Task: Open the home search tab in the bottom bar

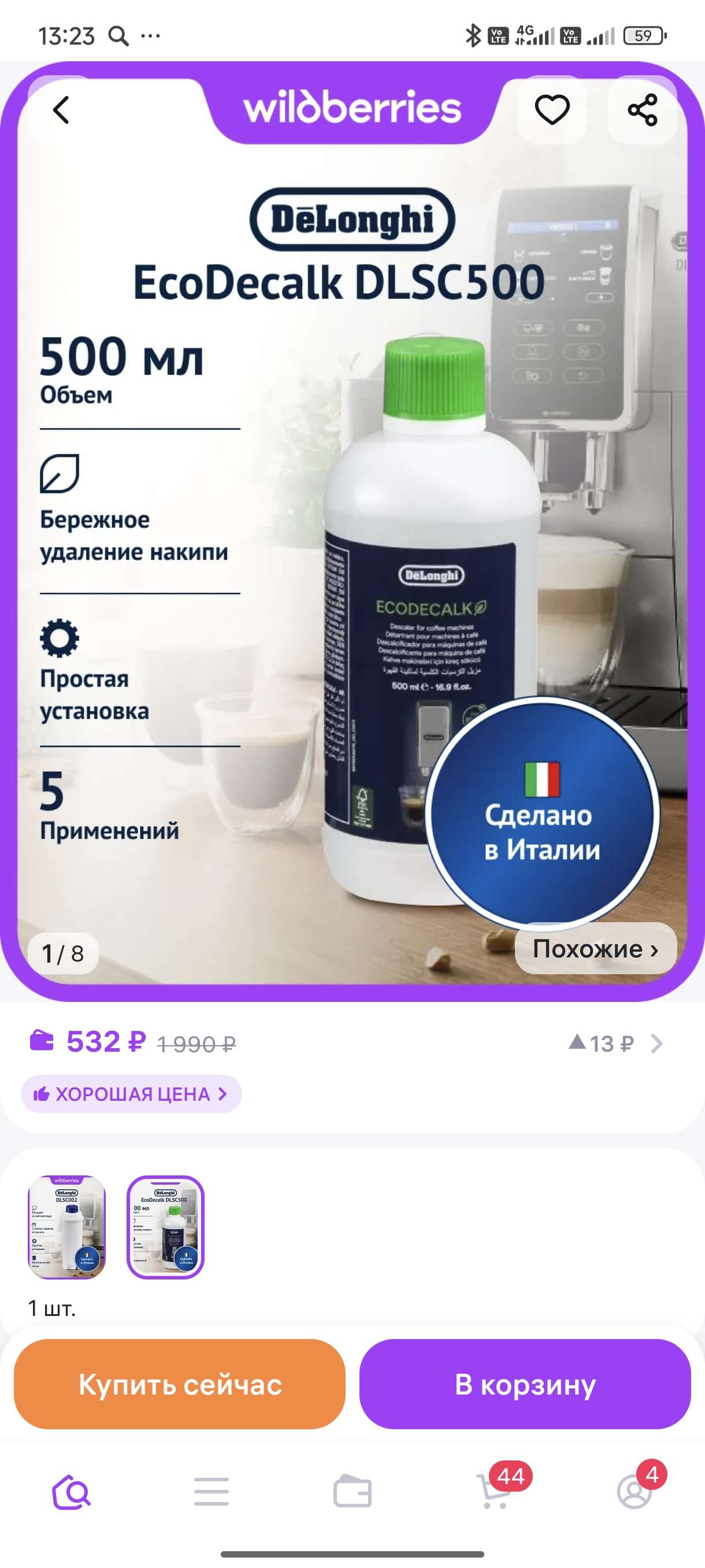Action: coord(72,1492)
